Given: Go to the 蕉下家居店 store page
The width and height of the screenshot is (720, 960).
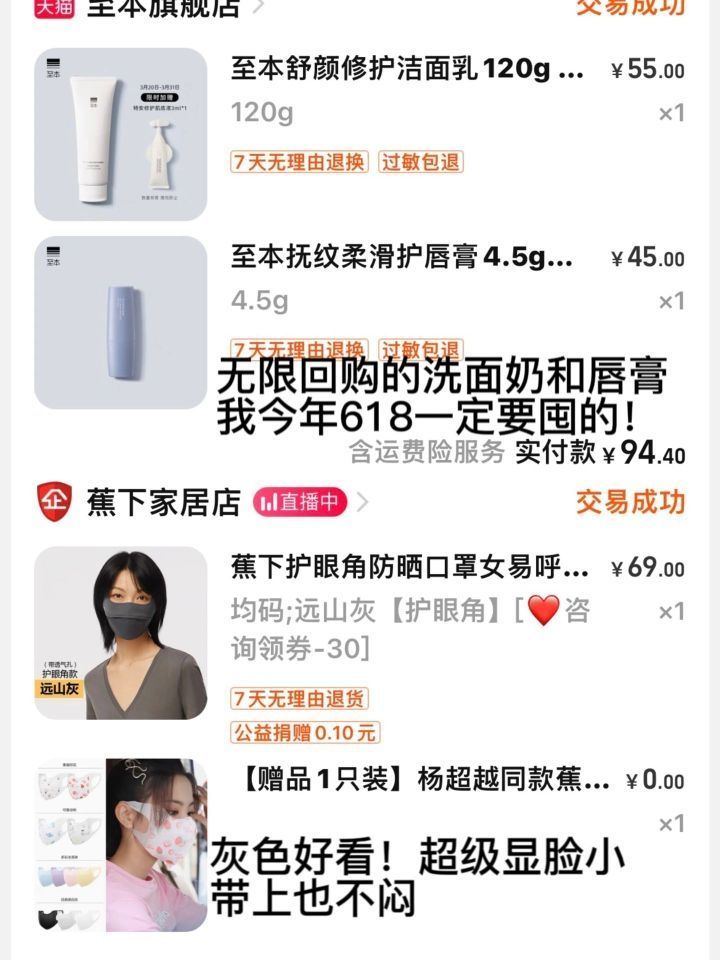Looking at the screenshot, I should [x=164, y=502].
